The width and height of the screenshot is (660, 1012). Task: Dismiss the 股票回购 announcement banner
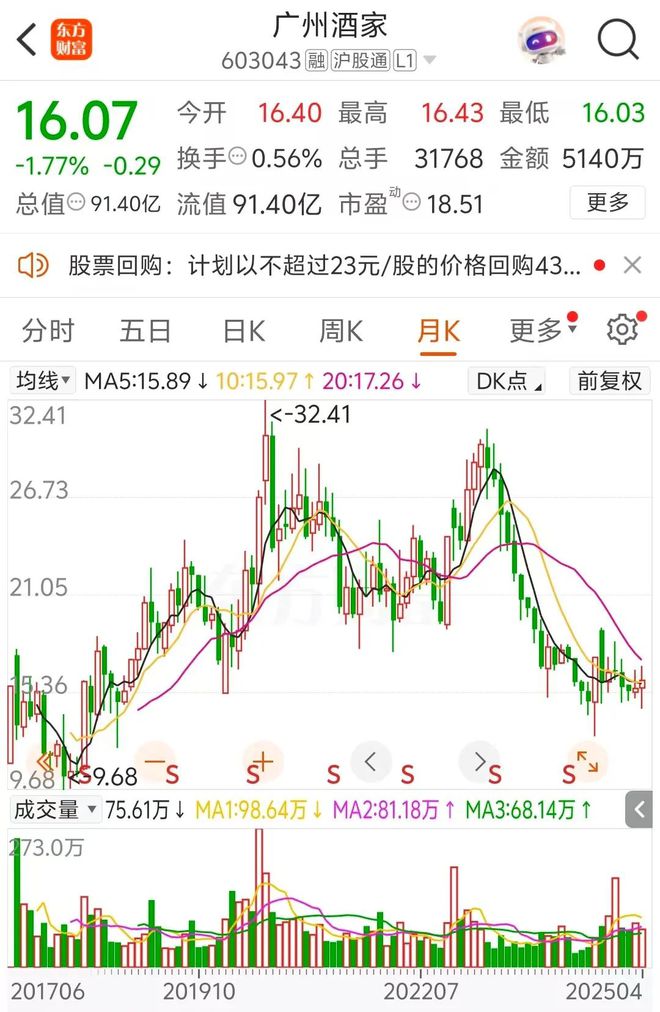[632, 265]
